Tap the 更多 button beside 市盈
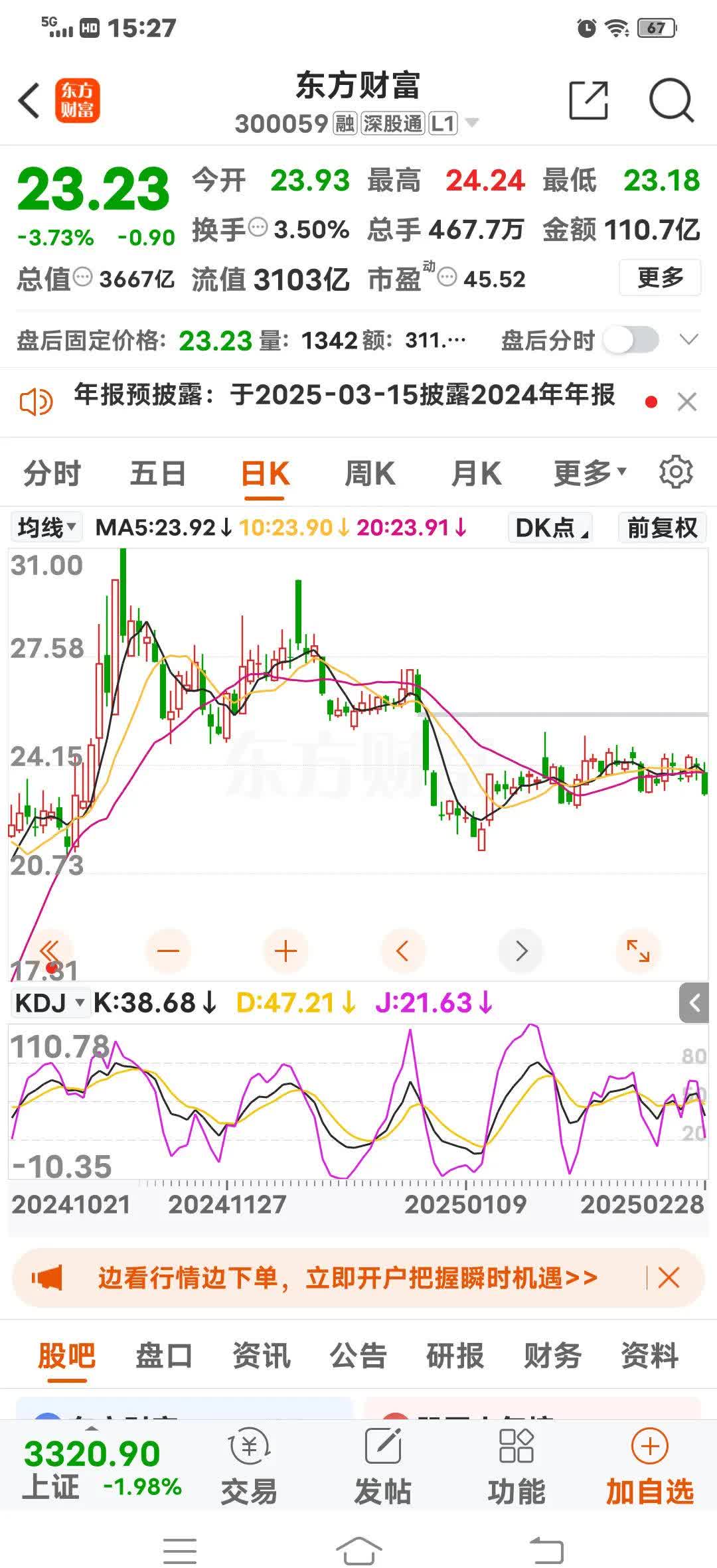 click(660, 277)
